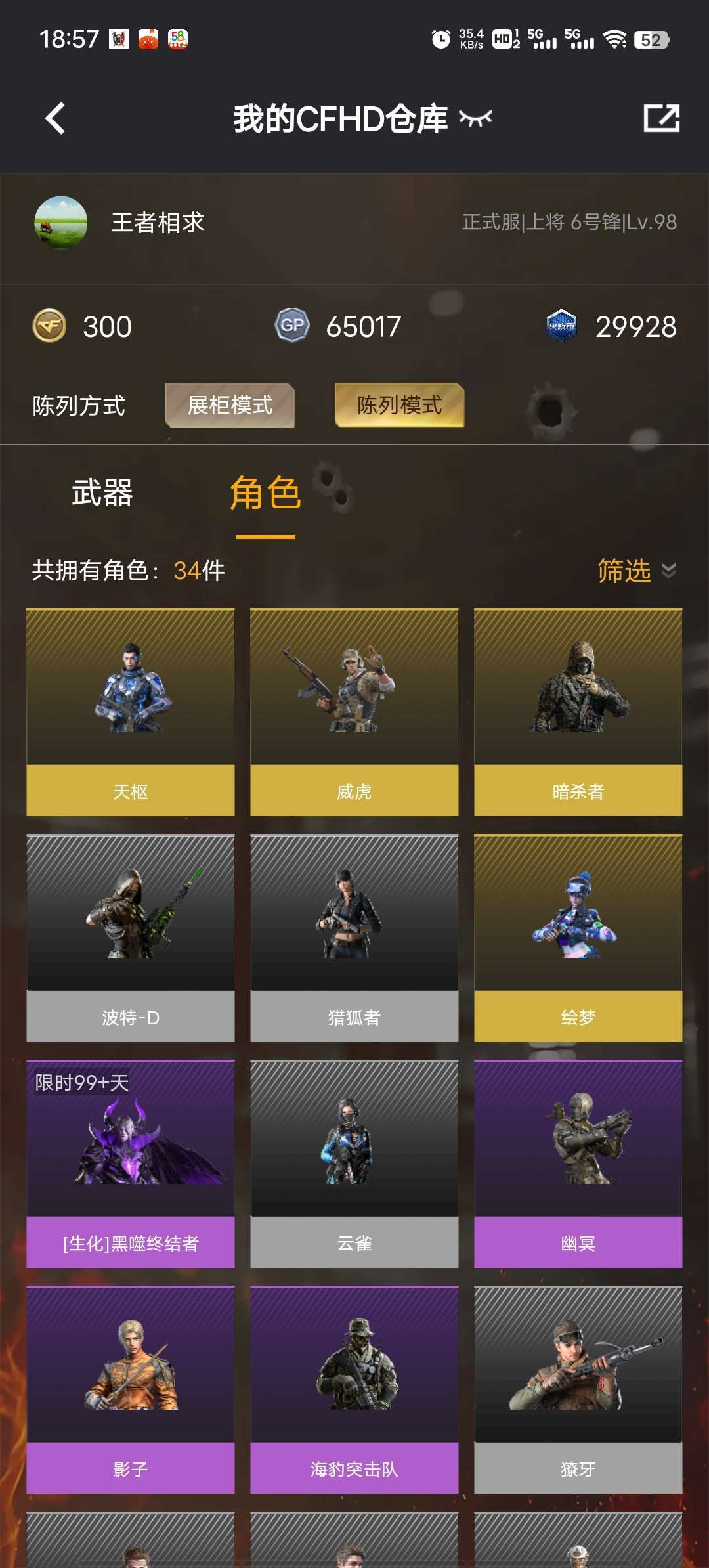Open the 波特-D character card

coord(131,938)
